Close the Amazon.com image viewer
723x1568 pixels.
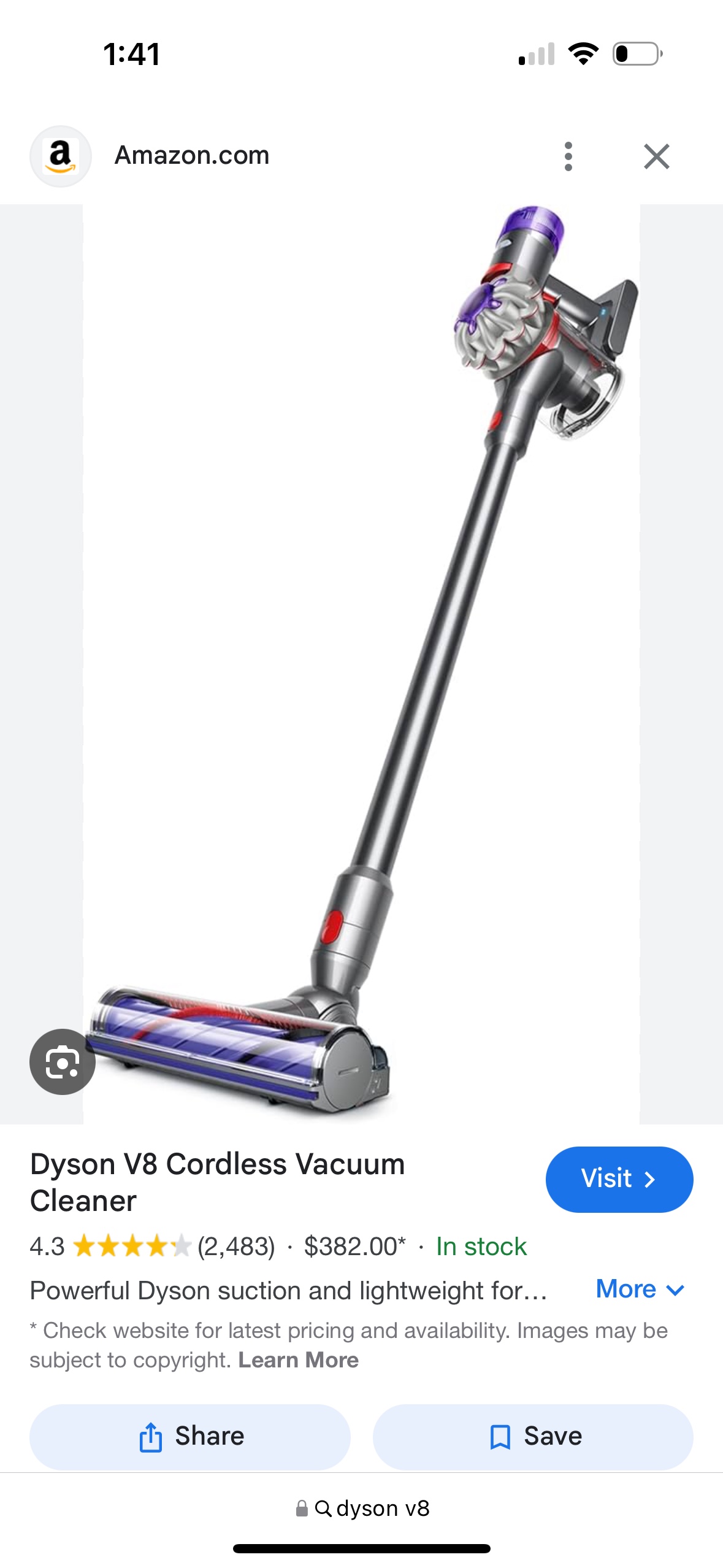(656, 156)
